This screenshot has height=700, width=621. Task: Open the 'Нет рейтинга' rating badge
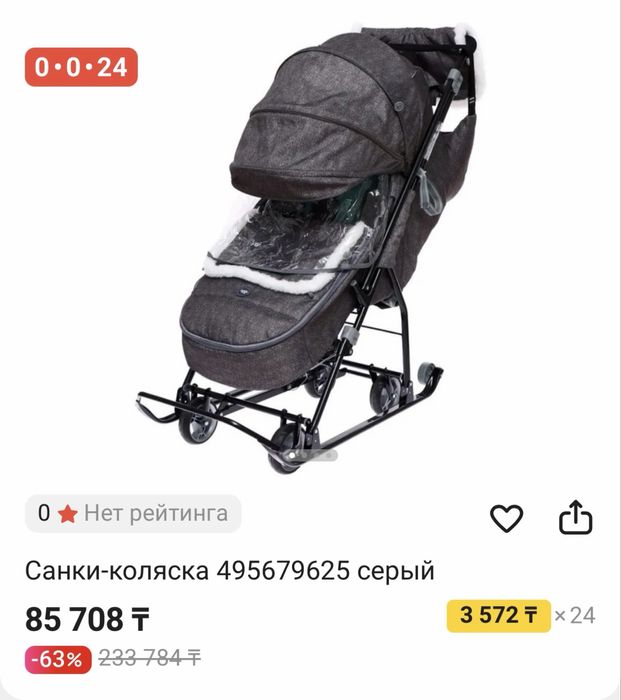click(x=133, y=514)
